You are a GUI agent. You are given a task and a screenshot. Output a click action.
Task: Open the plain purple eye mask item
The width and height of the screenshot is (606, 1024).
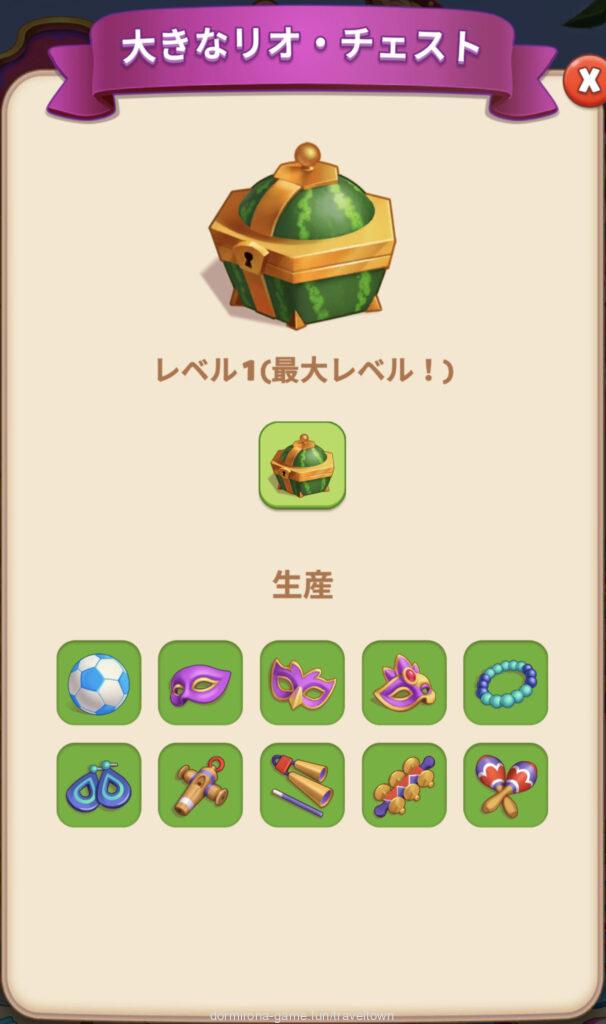pyautogui.click(x=200, y=683)
